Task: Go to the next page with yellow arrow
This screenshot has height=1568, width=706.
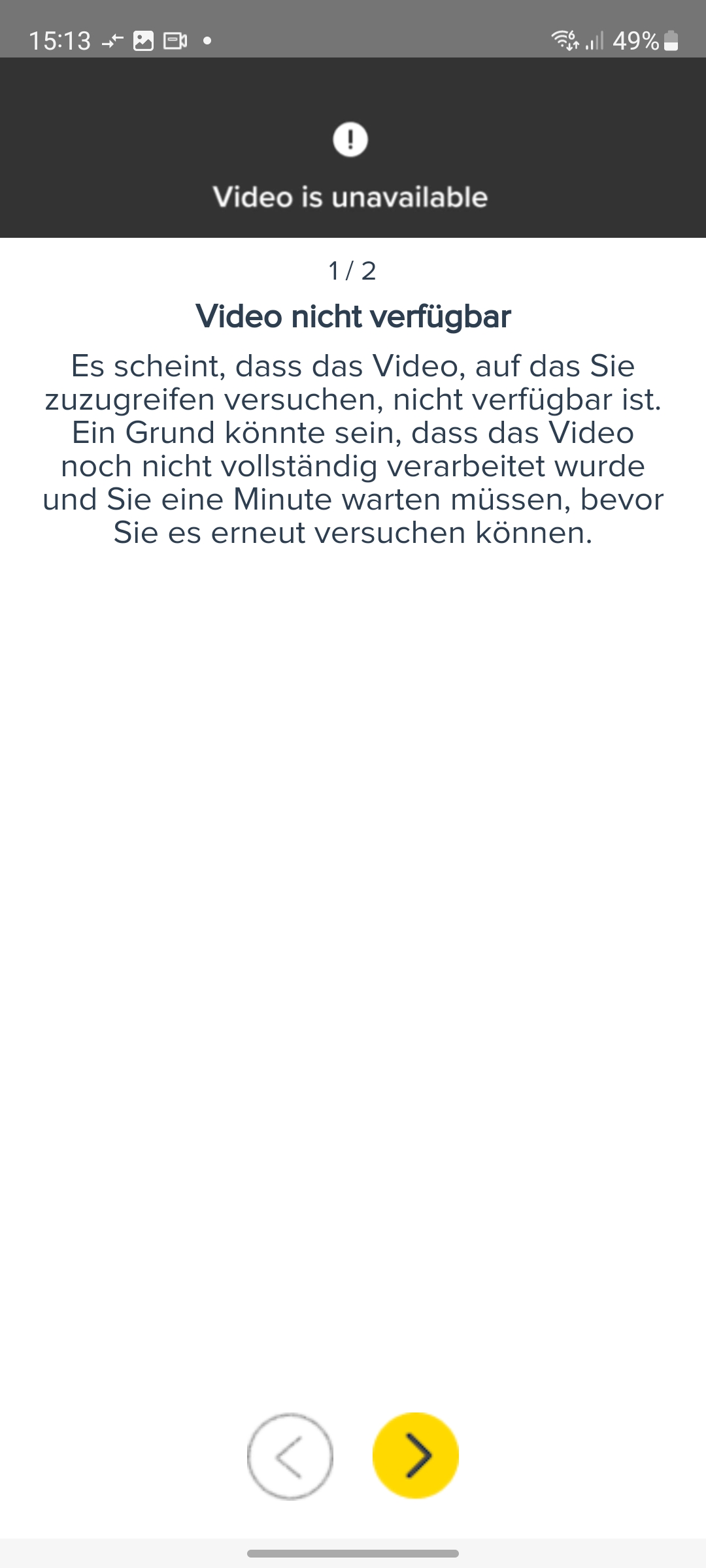Action: pos(416,1456)
